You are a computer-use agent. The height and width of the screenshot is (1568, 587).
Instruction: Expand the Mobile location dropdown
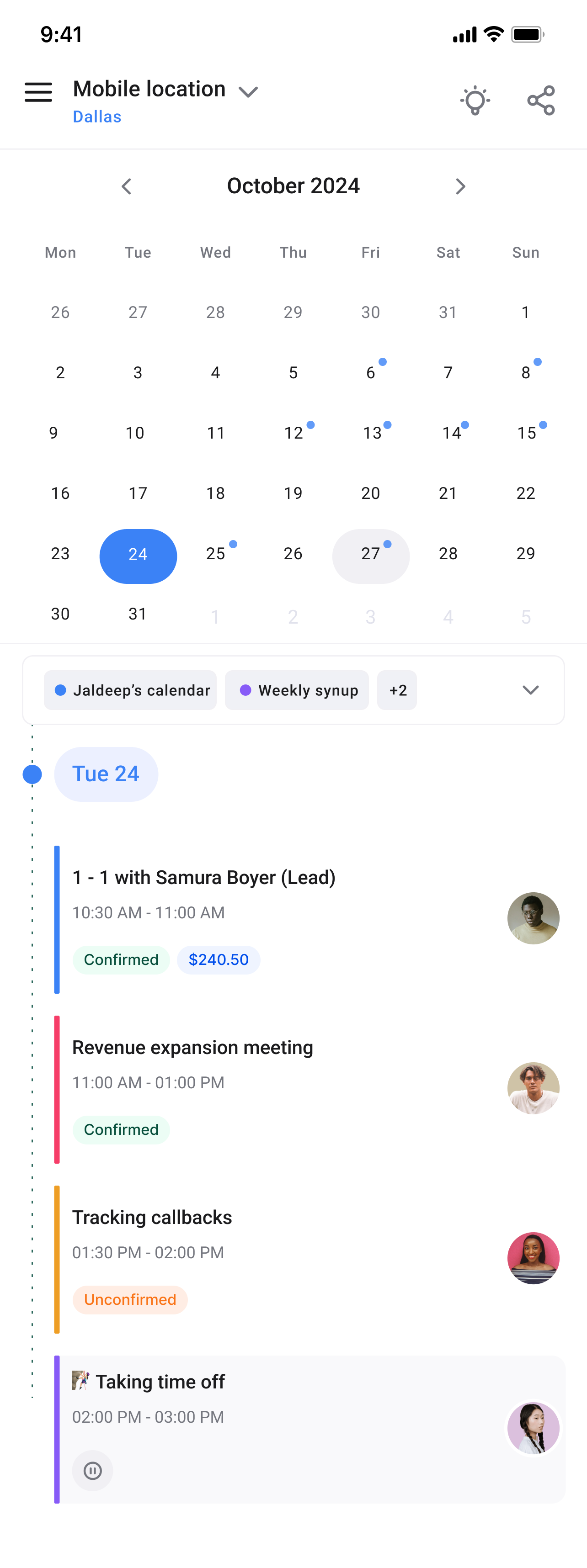point(248,92)
